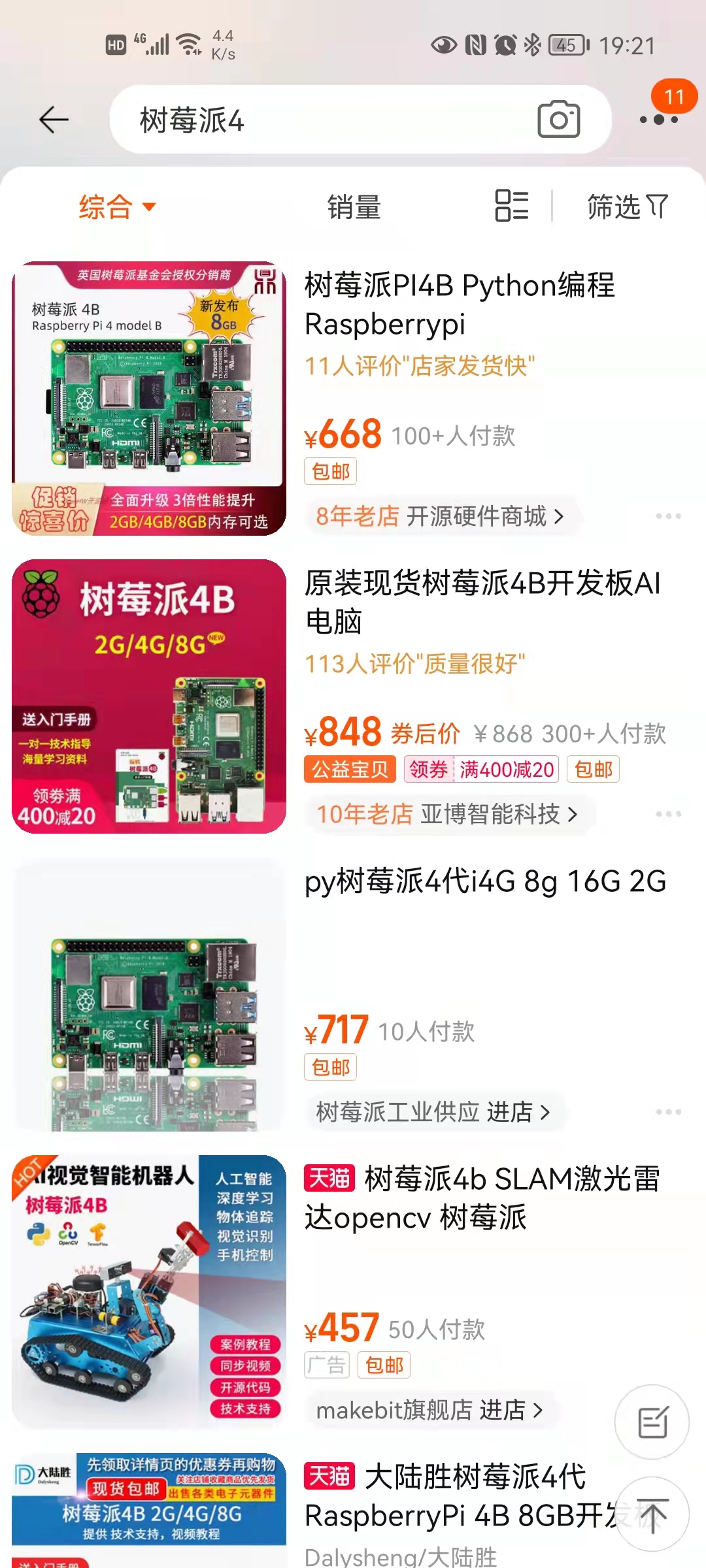
Task: Open the more menu showing 11 notifications
Action: (662, 120)
